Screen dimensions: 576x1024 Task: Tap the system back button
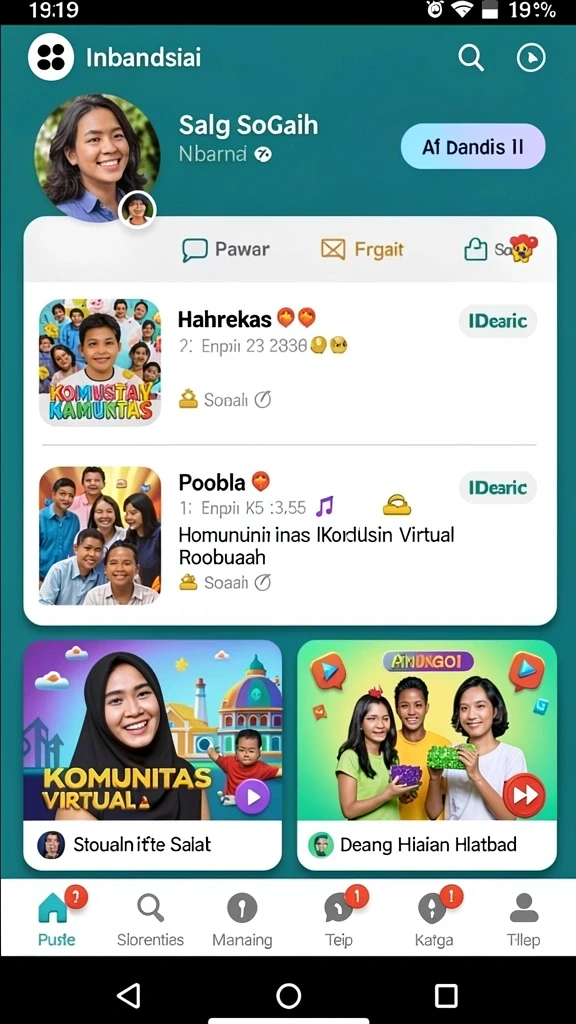[x=129, y=996]
